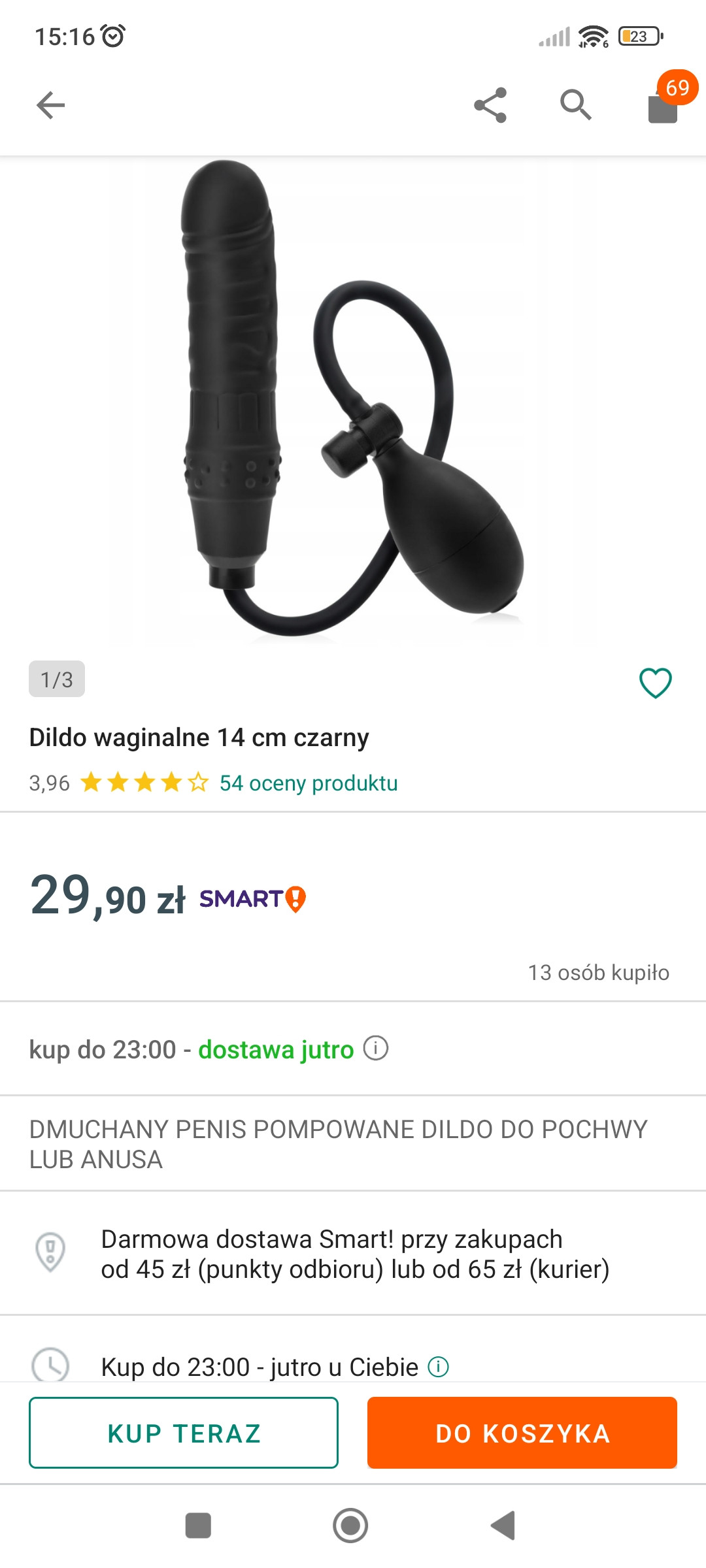Viewport: 706px width, 1568px height.
Task: Open info icon next to jutro u Ciebie
Action: coord(439,1366)
